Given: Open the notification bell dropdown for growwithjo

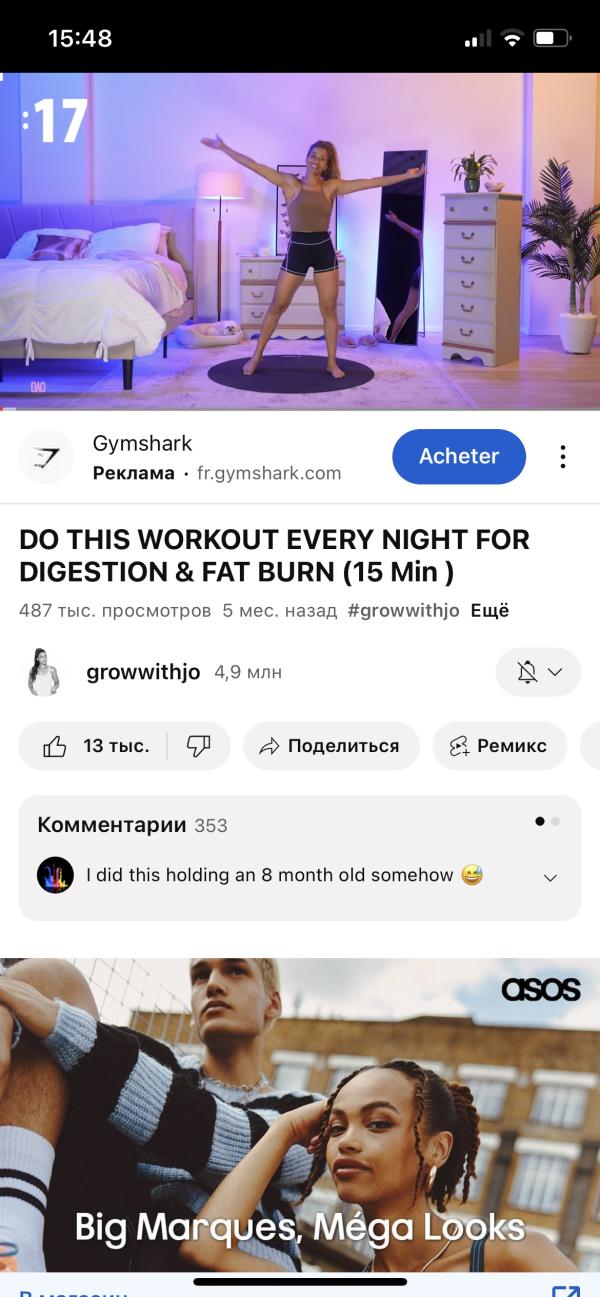Looking at the screenshot, I should point(538,673).
